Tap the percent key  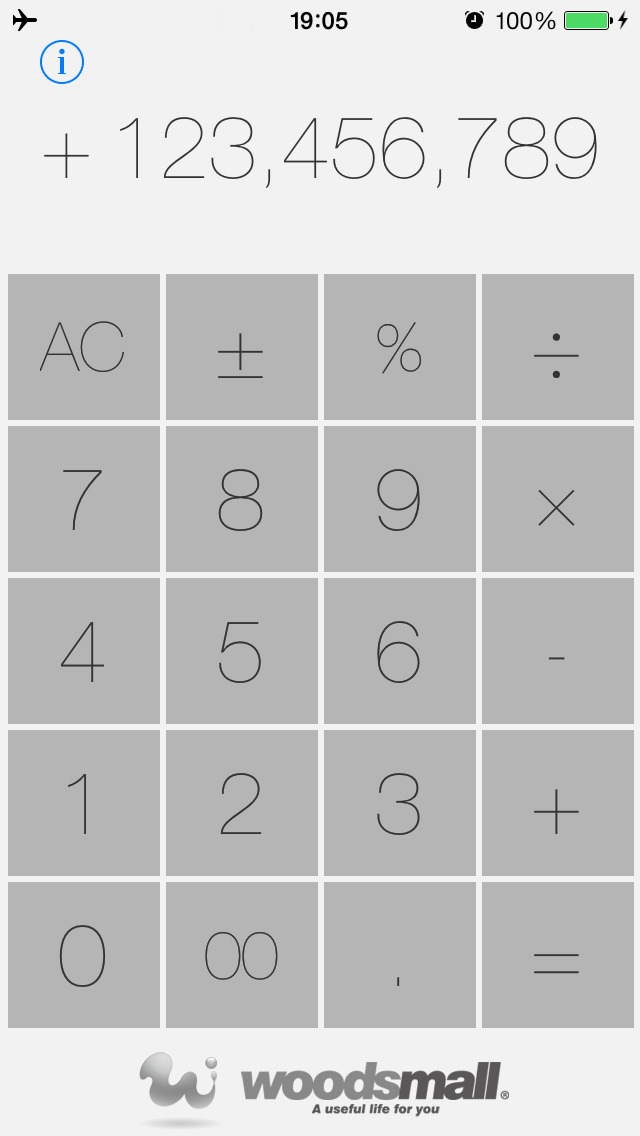tap(399, 347)
